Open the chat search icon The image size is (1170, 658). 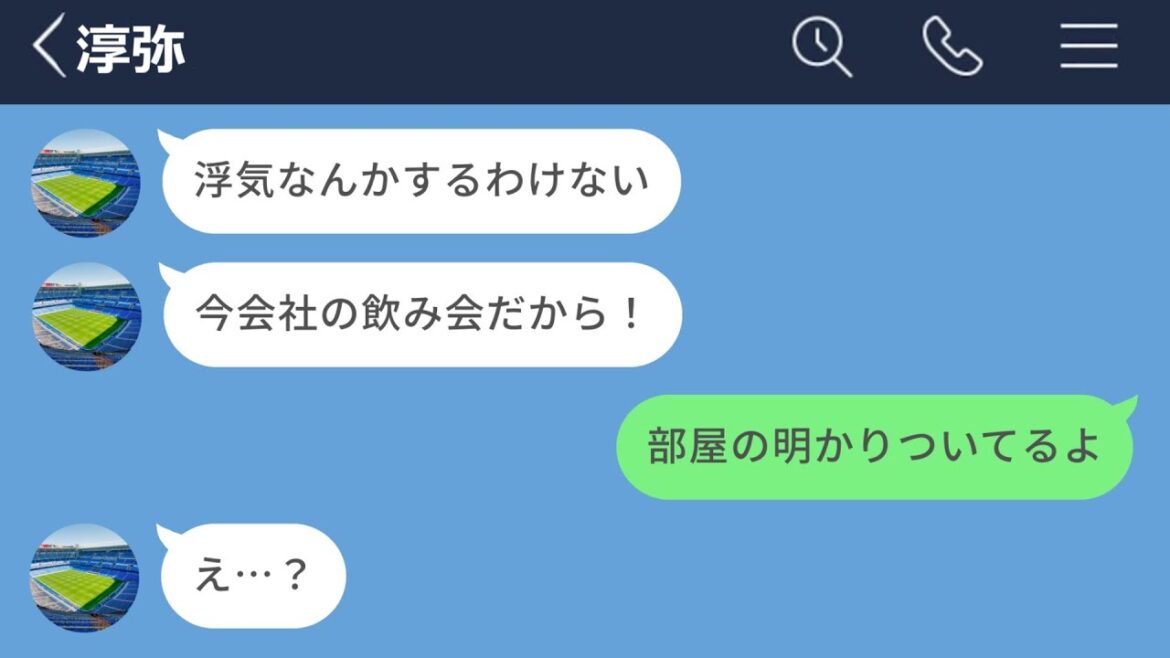(x=822, y=48)
